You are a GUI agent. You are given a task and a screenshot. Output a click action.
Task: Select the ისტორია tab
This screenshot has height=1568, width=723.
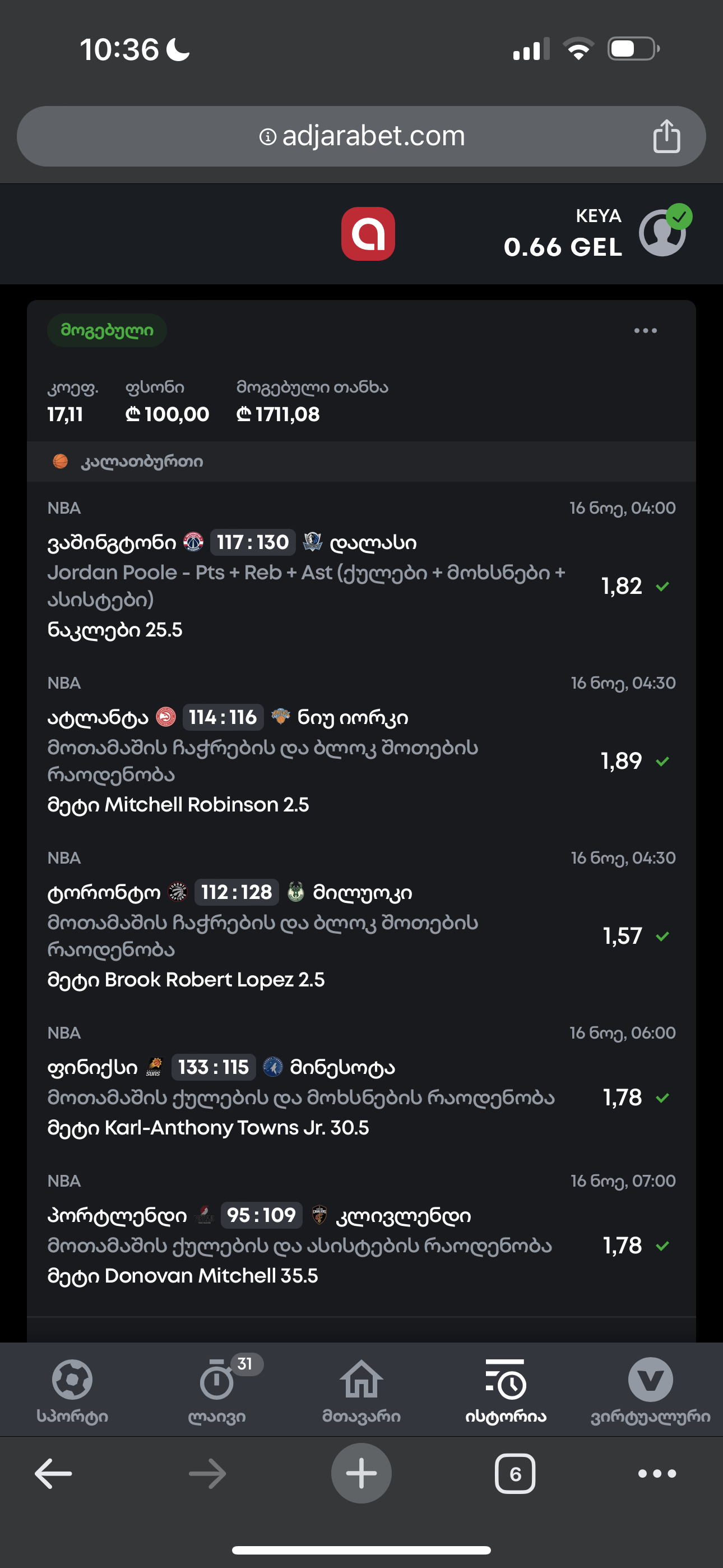(506, 1390)
